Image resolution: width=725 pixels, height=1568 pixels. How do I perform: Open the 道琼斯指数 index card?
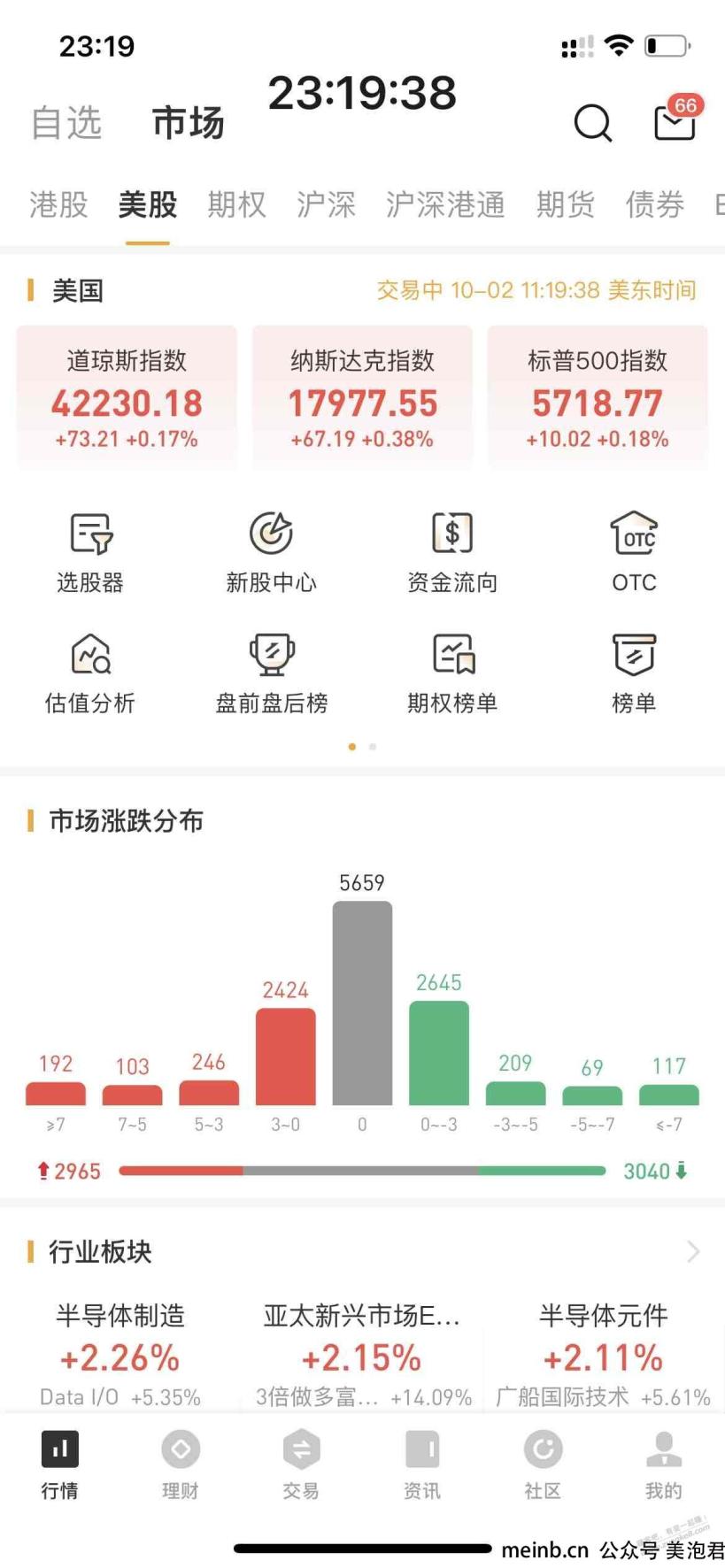(x=127, y=396)
